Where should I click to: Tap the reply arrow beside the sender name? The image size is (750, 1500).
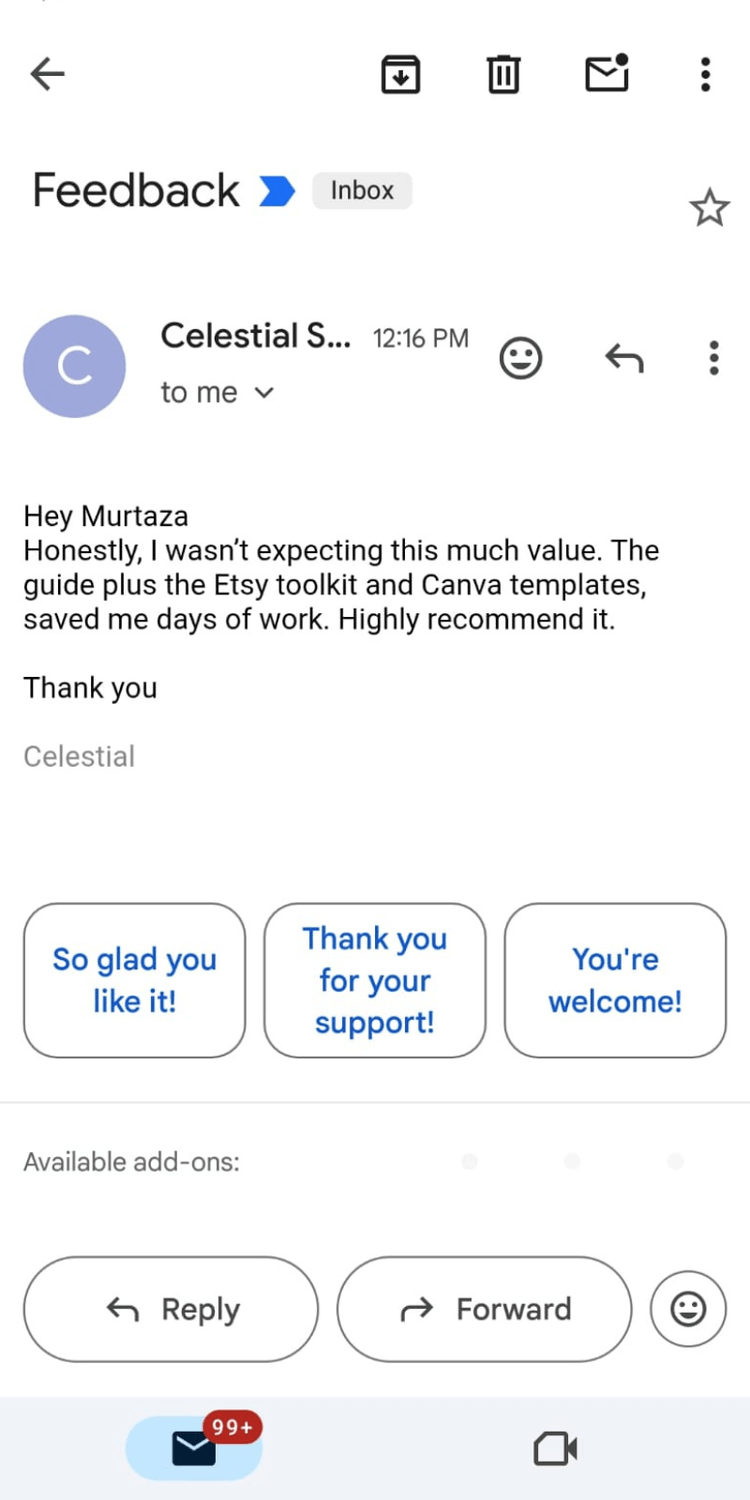point(624,358)
